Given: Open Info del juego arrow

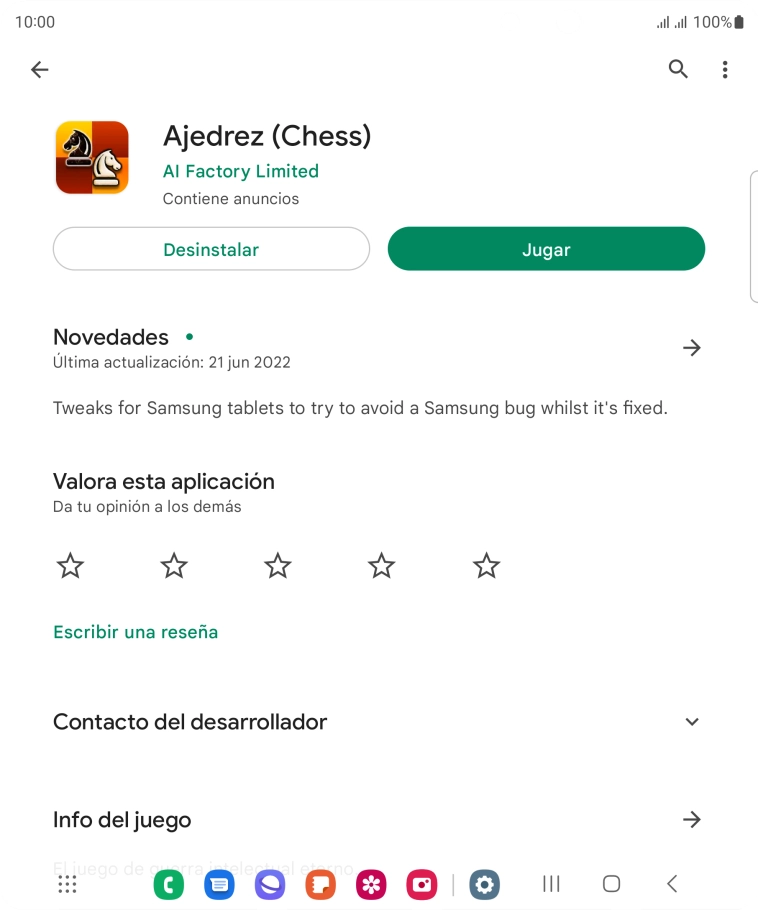Looking at the screenshot, I should click(x=691, y=820).
